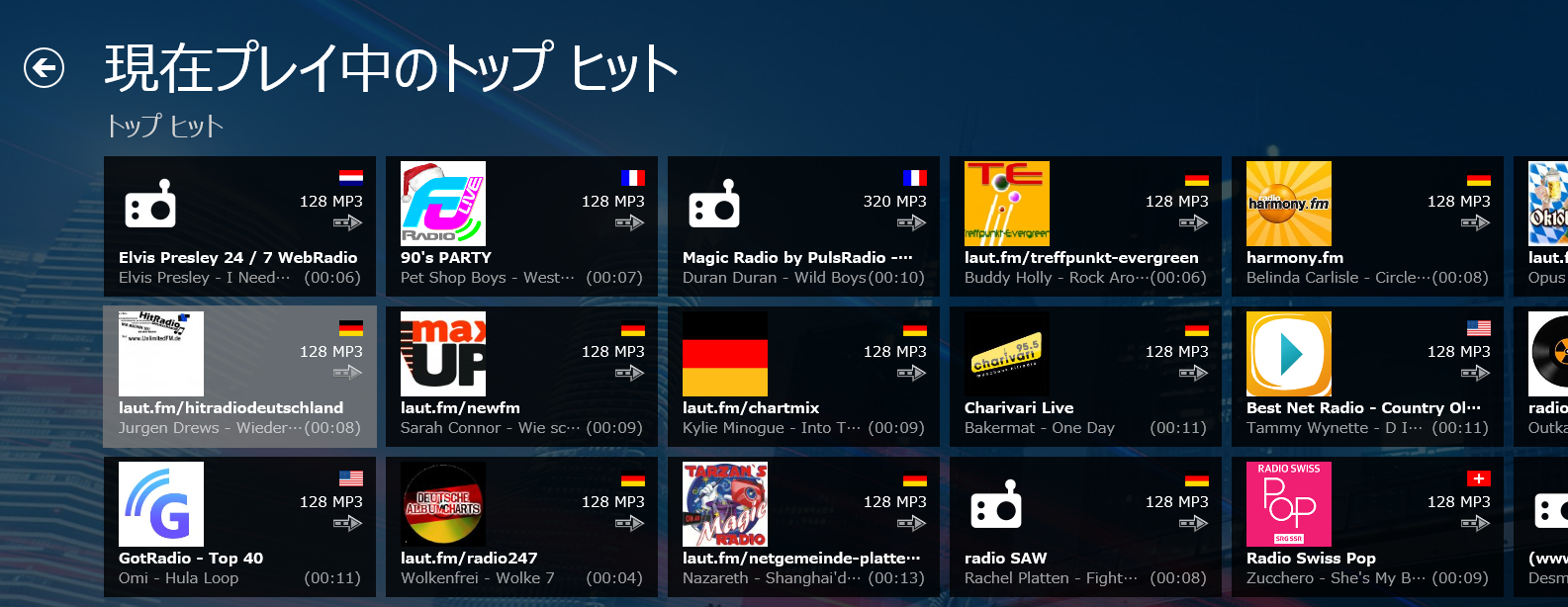Open laut.fm/newfm station
The width and height of the screenshot is (1568, 607).
(x=521, y=377)
